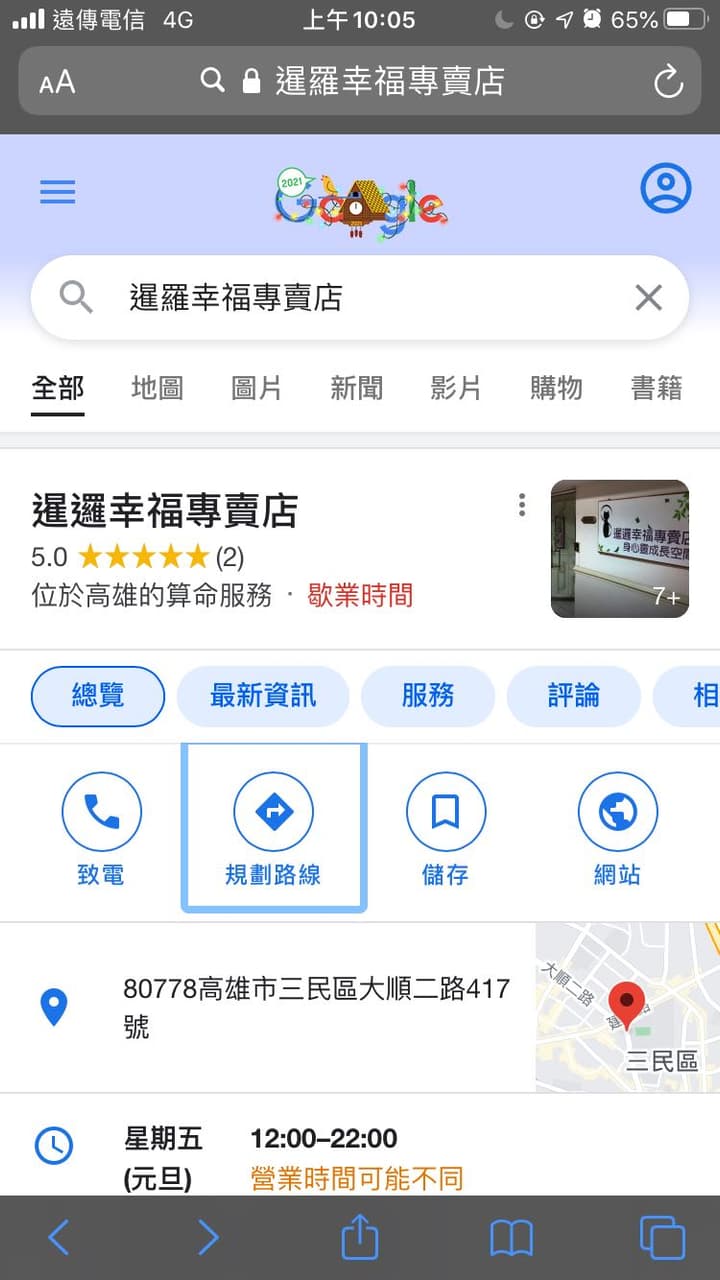Switch to the 新聞 tab

click(x=357, y=388)
